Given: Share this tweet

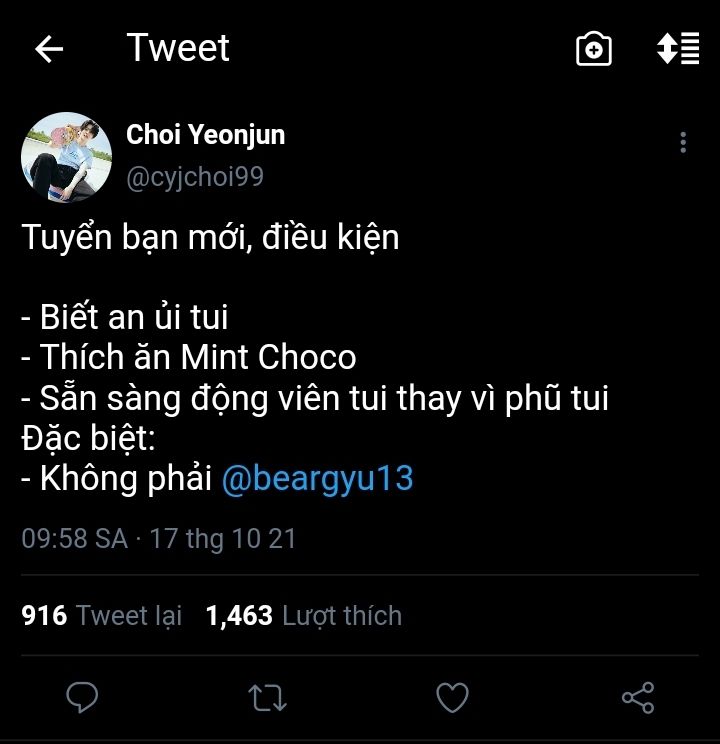Looking at the screenshot, I should point(638,697).
